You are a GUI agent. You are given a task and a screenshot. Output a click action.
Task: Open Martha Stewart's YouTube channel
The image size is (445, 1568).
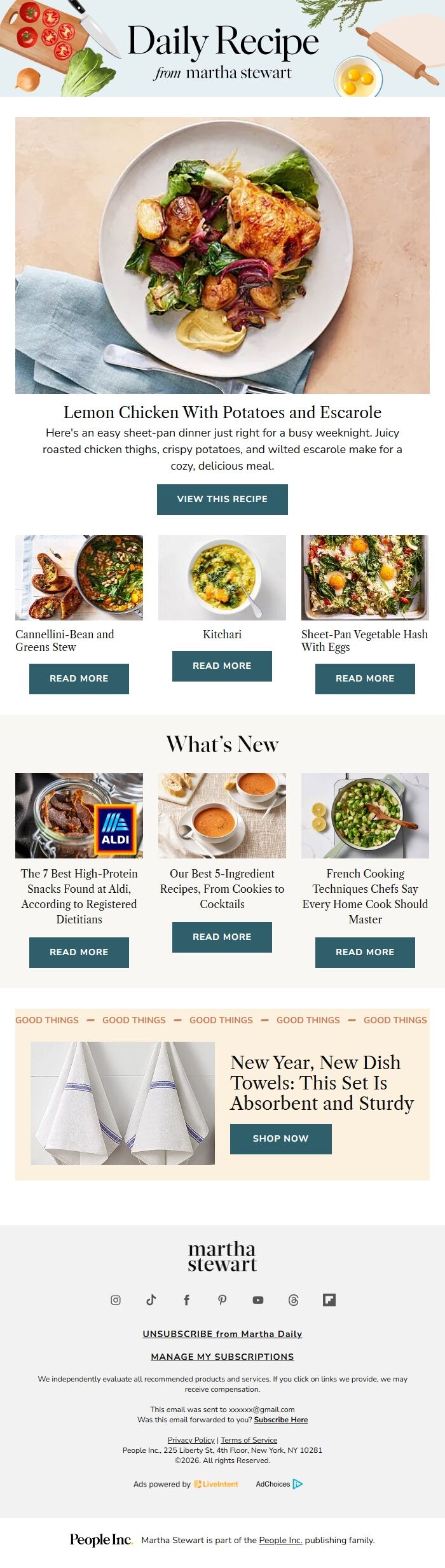tap(258, 1300)
